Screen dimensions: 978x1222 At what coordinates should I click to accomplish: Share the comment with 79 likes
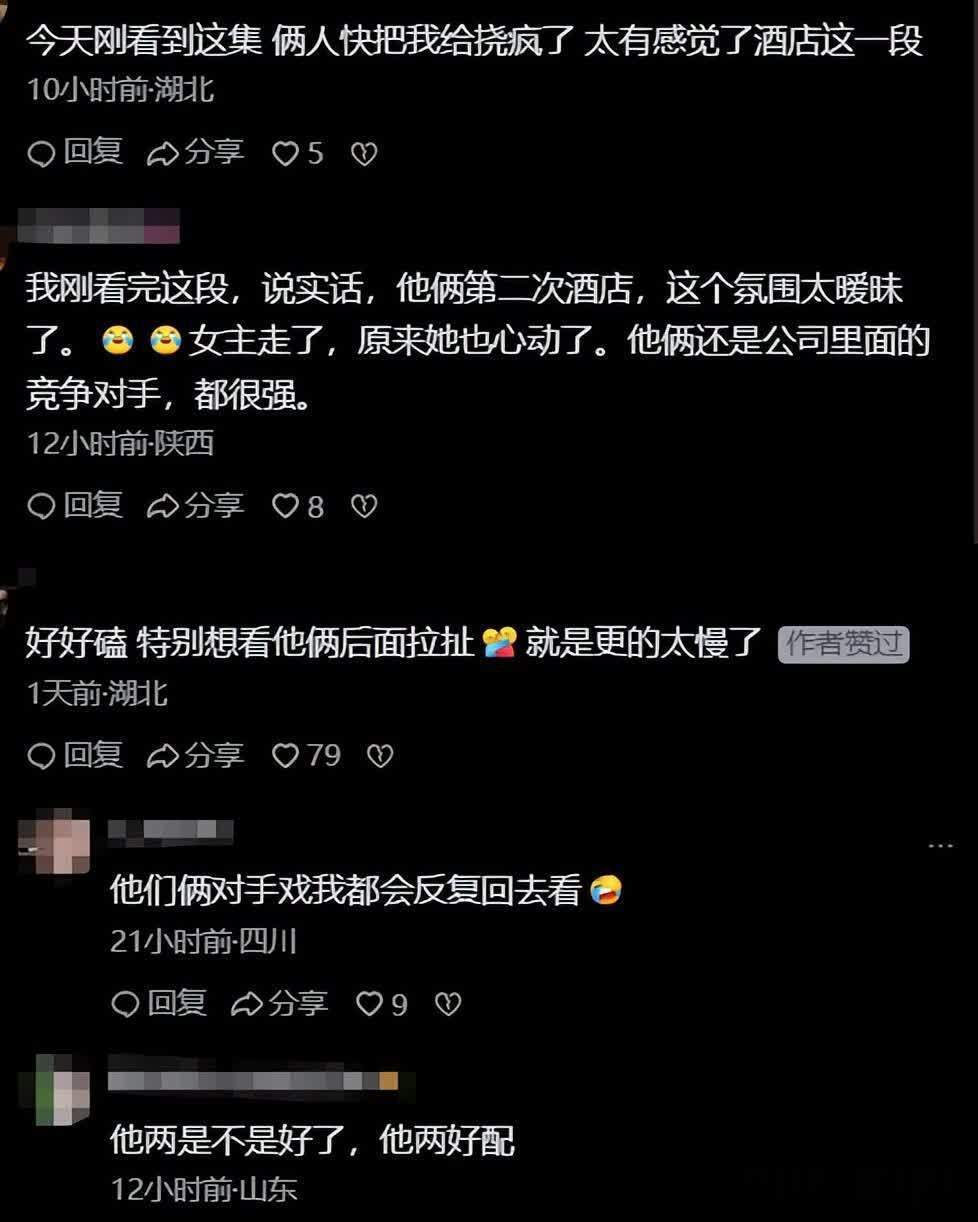(195, 755)
